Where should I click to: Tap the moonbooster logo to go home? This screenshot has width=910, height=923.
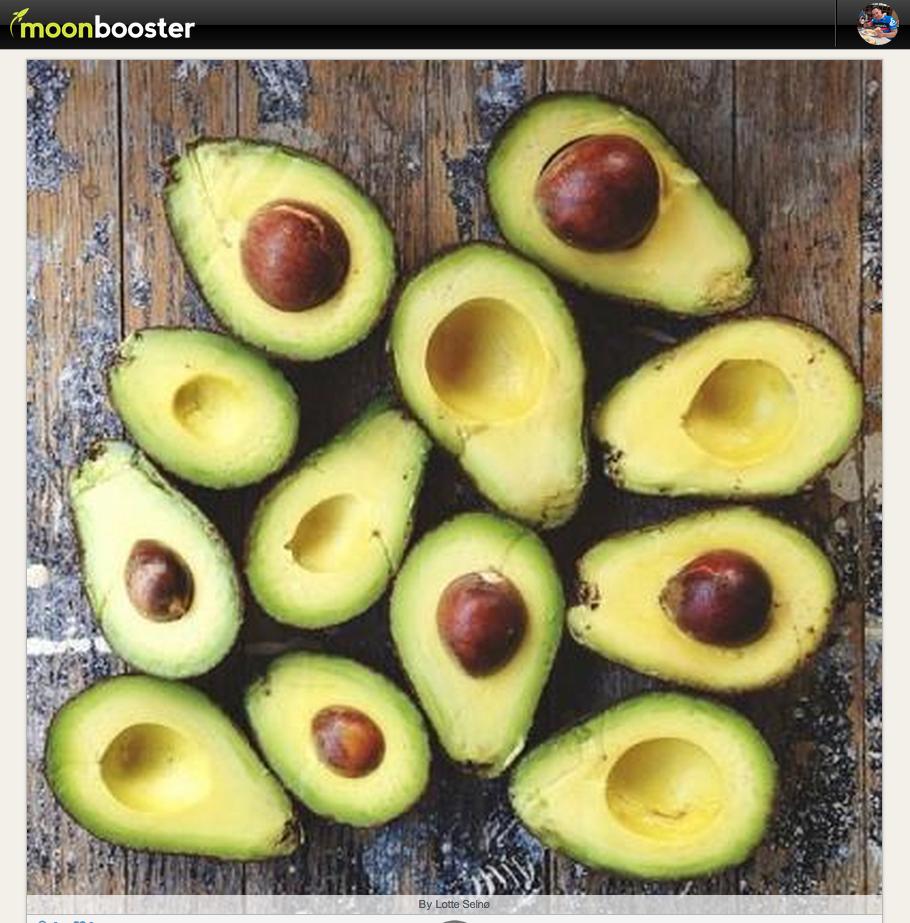pyautogui.click(x=102, y=25)
